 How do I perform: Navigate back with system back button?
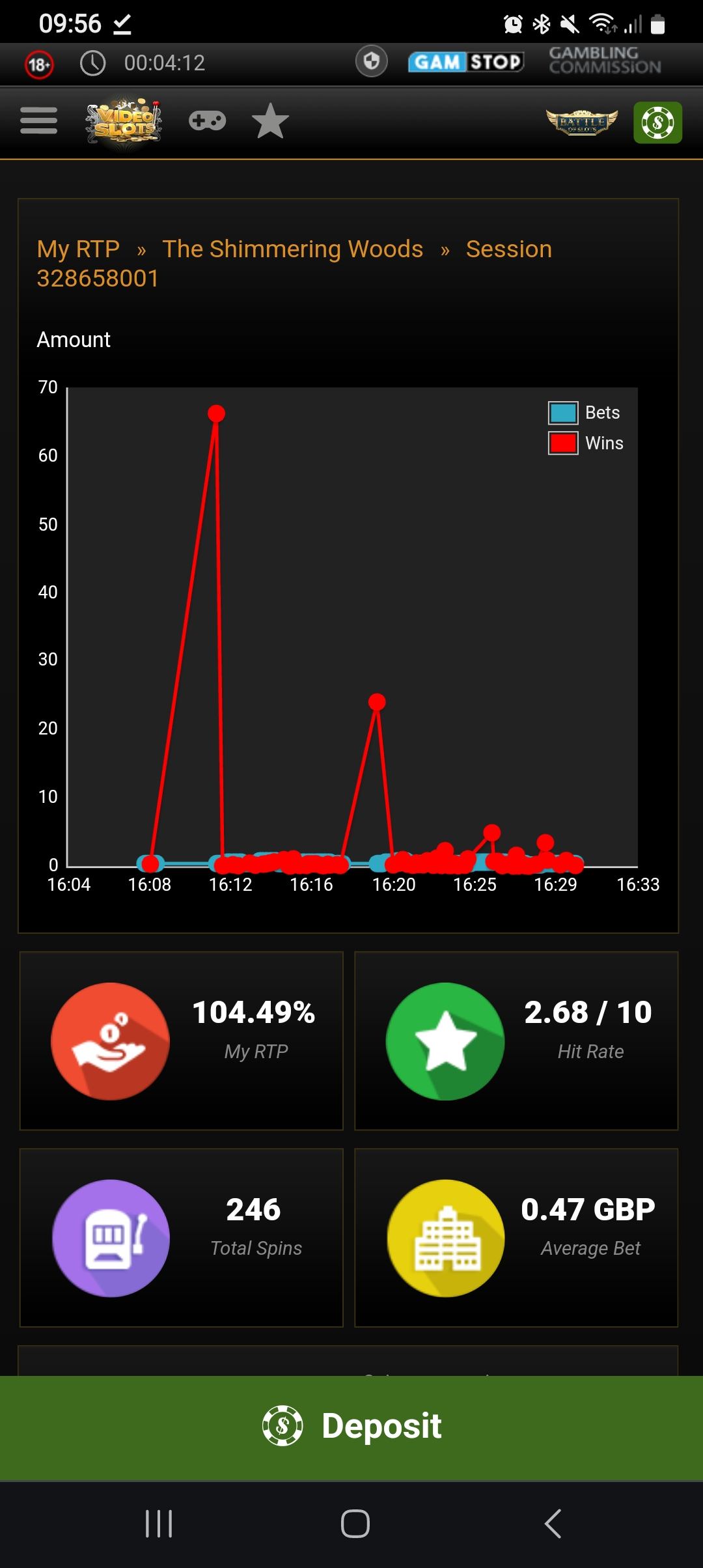[x=553, y=1524]
